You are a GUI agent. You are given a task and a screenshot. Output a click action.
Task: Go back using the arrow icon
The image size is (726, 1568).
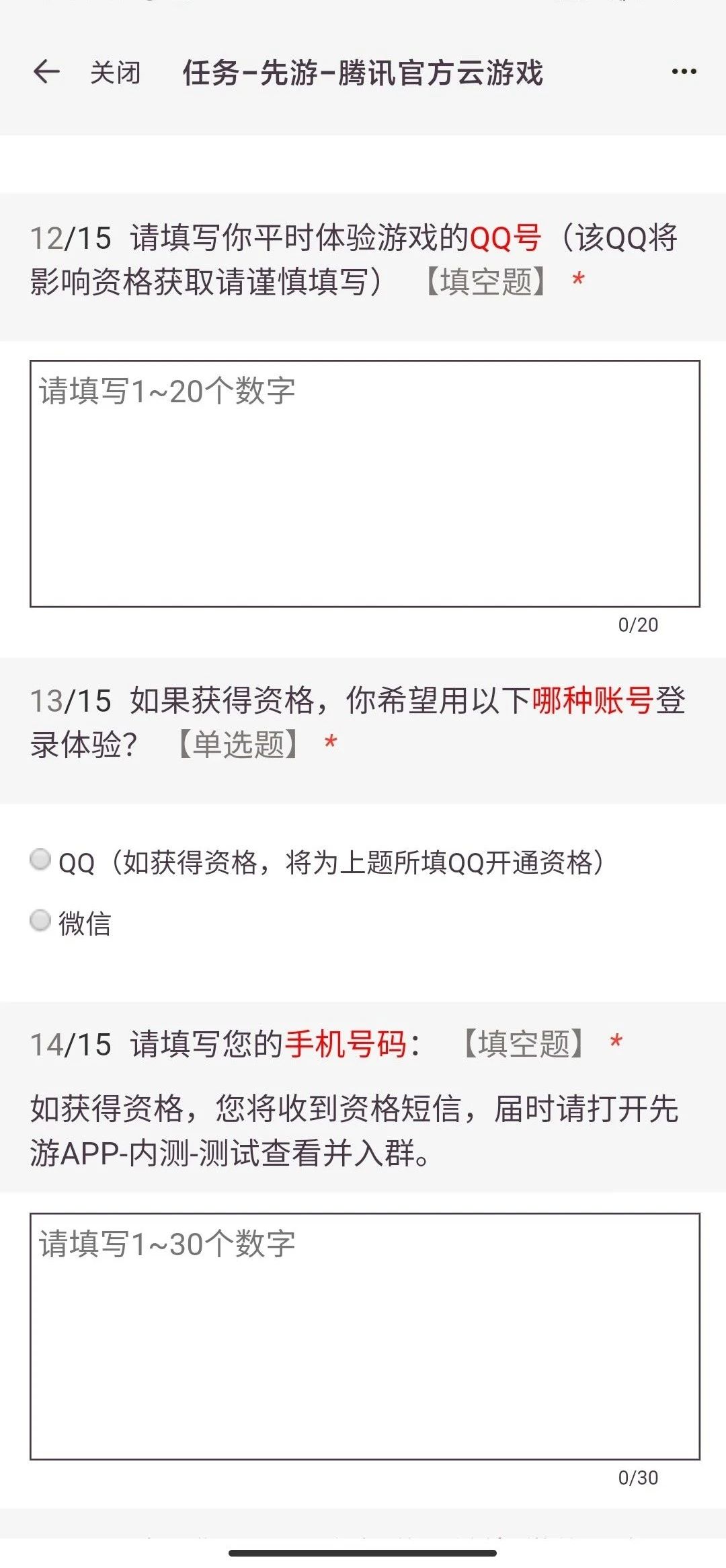(46, 72)
